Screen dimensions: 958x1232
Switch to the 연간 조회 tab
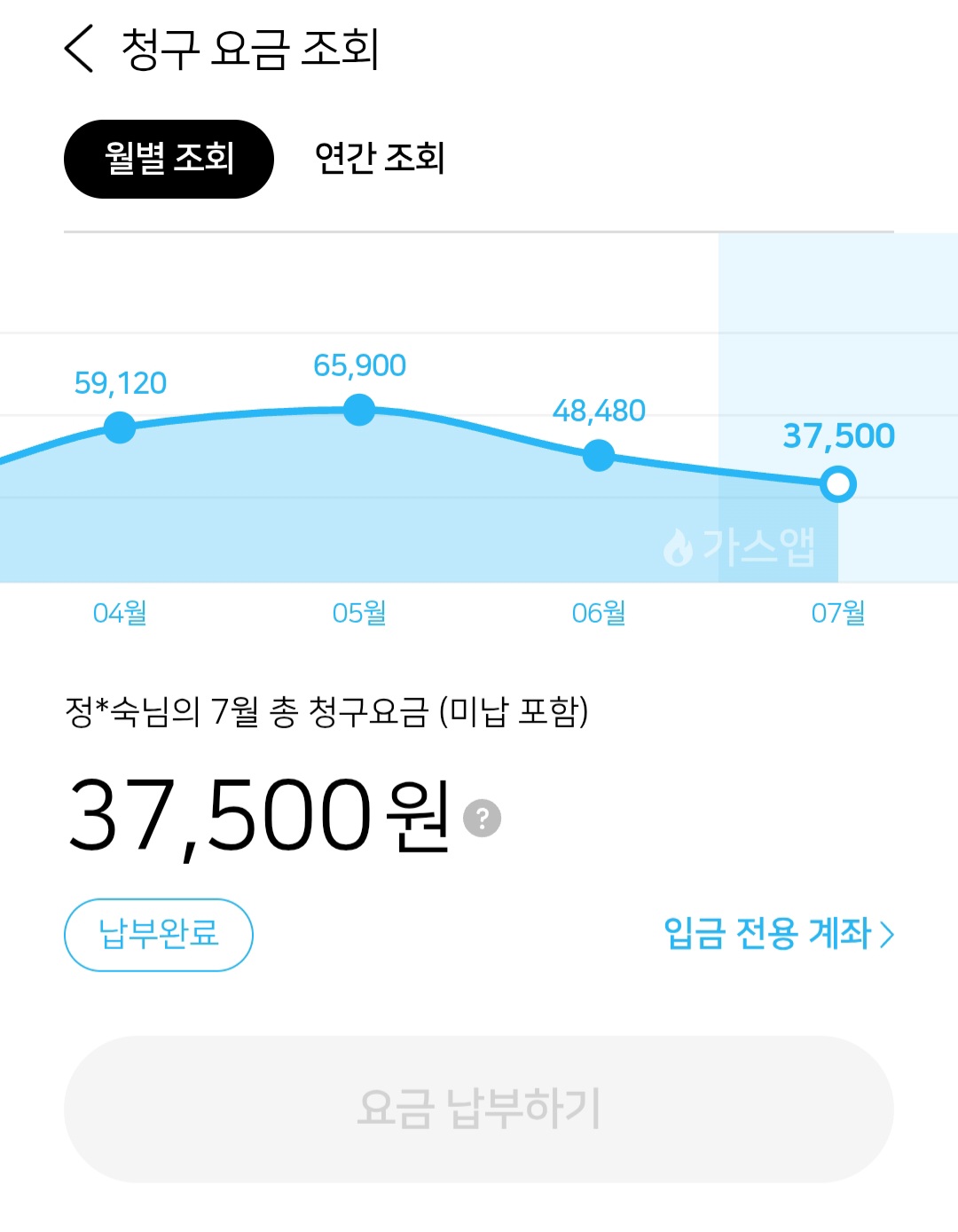click(379, 159)
